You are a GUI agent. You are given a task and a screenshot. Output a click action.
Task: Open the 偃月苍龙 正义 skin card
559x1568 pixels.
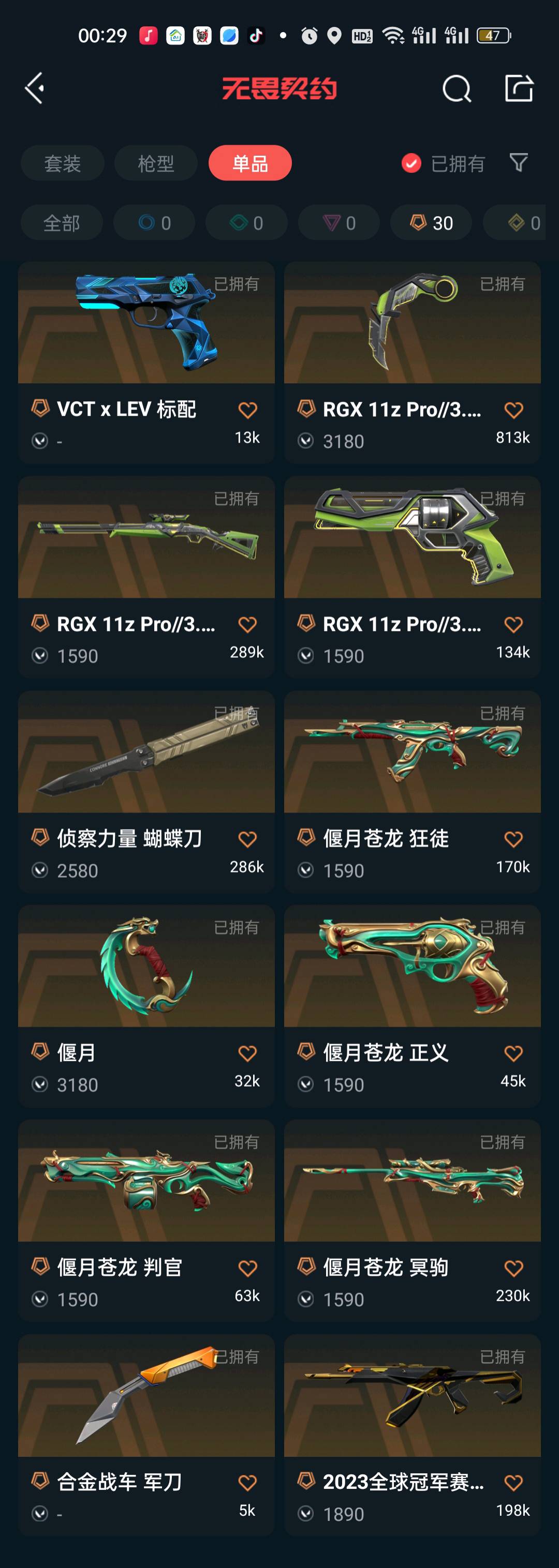pyautogui.click(x=412, y=984)
